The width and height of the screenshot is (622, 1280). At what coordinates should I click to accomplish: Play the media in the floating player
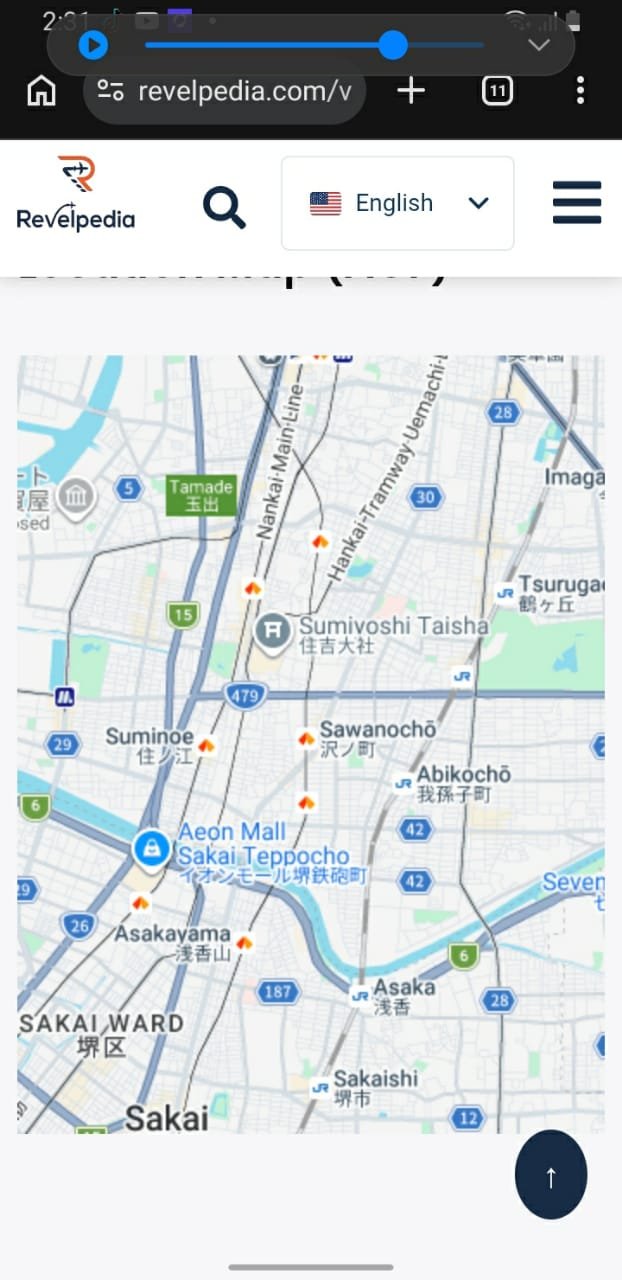tap(93, 45)
